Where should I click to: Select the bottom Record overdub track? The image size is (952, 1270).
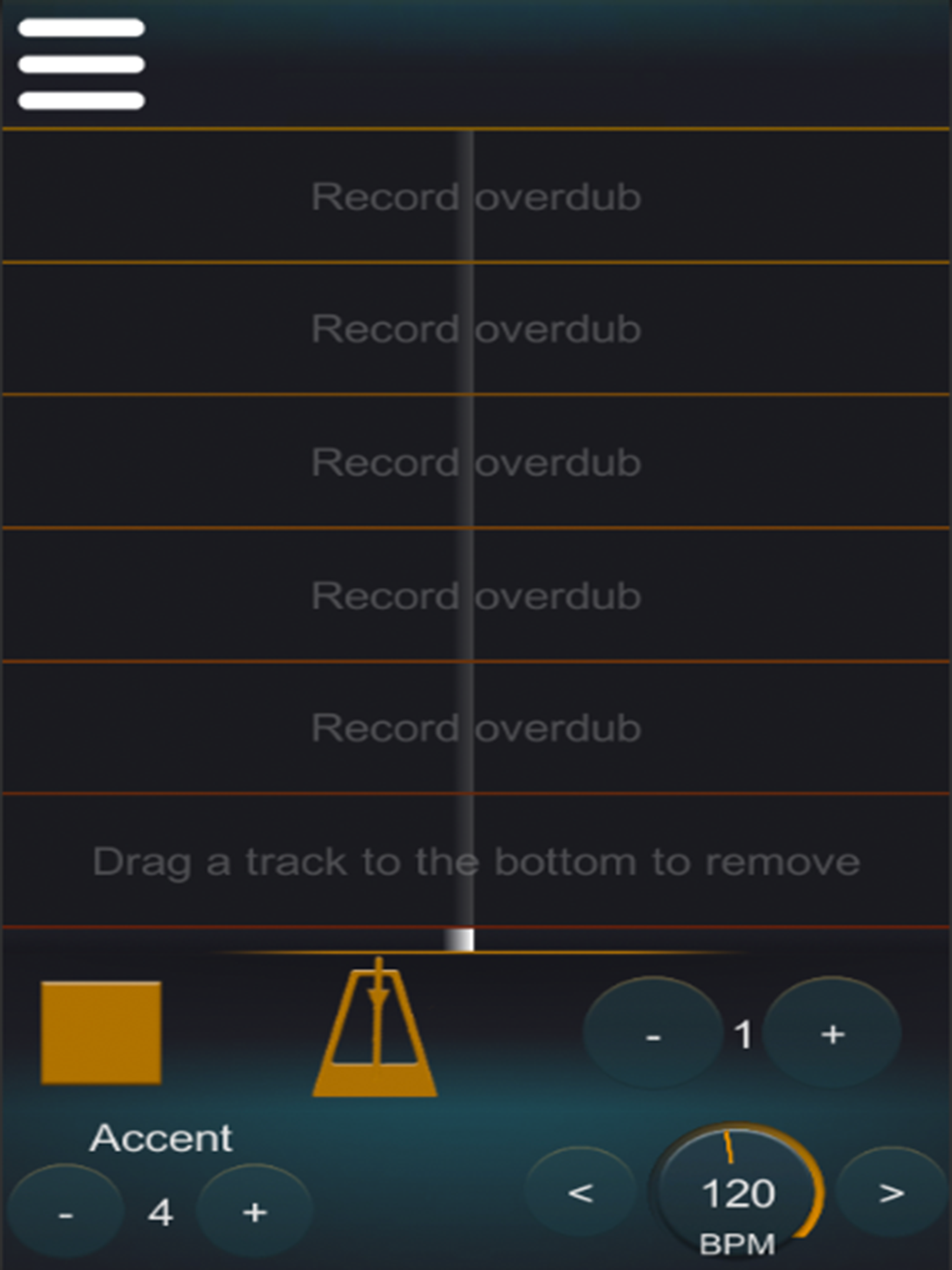(x=476, y=726)
